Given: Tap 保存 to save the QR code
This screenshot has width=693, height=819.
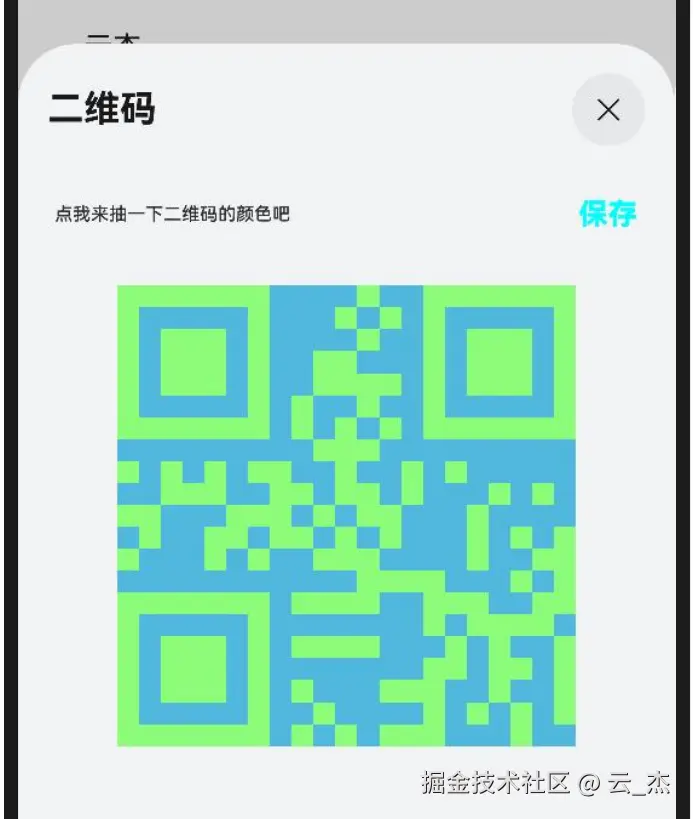Looking at the screenshot, I should pos(607,213).
